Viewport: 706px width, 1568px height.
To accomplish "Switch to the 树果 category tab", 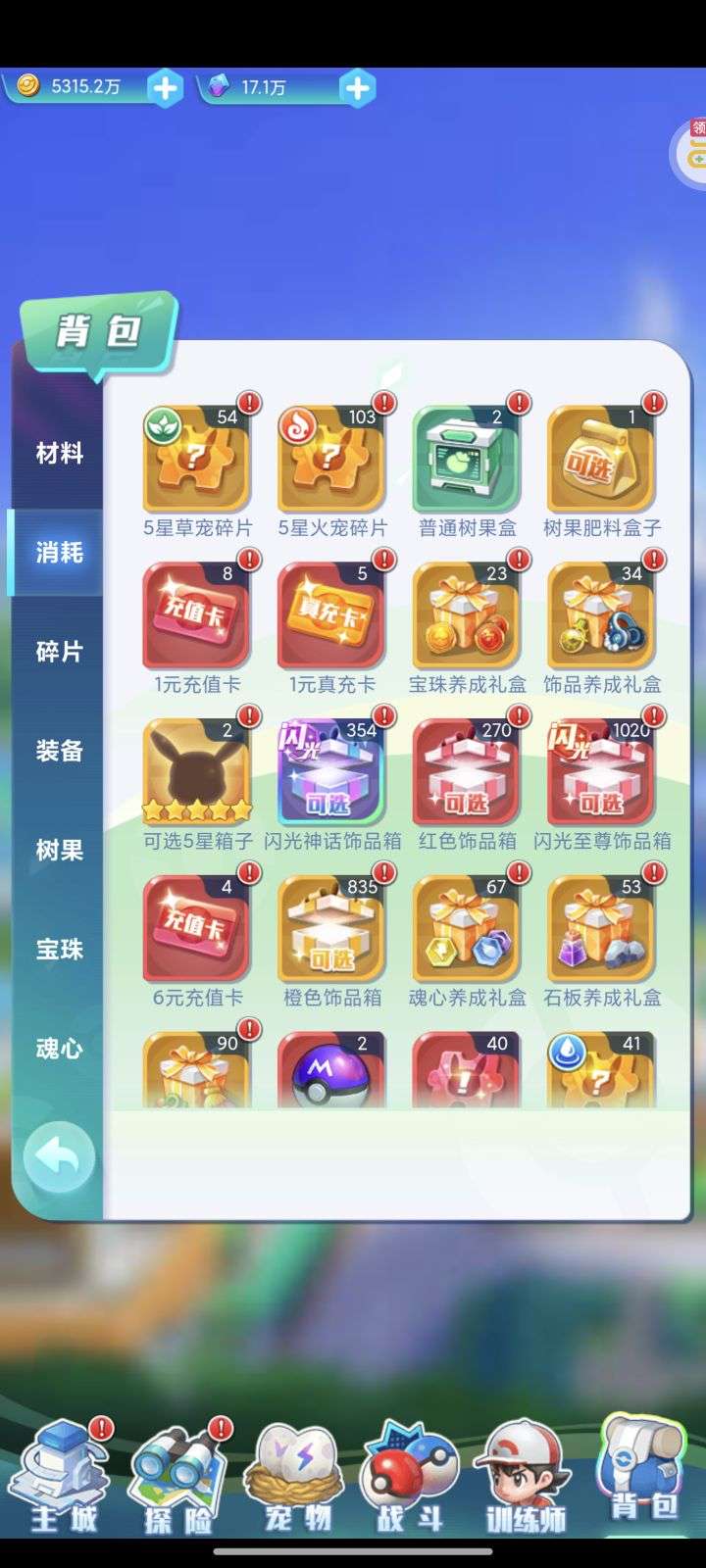I will pyautogui.click(x=59, y=850).
